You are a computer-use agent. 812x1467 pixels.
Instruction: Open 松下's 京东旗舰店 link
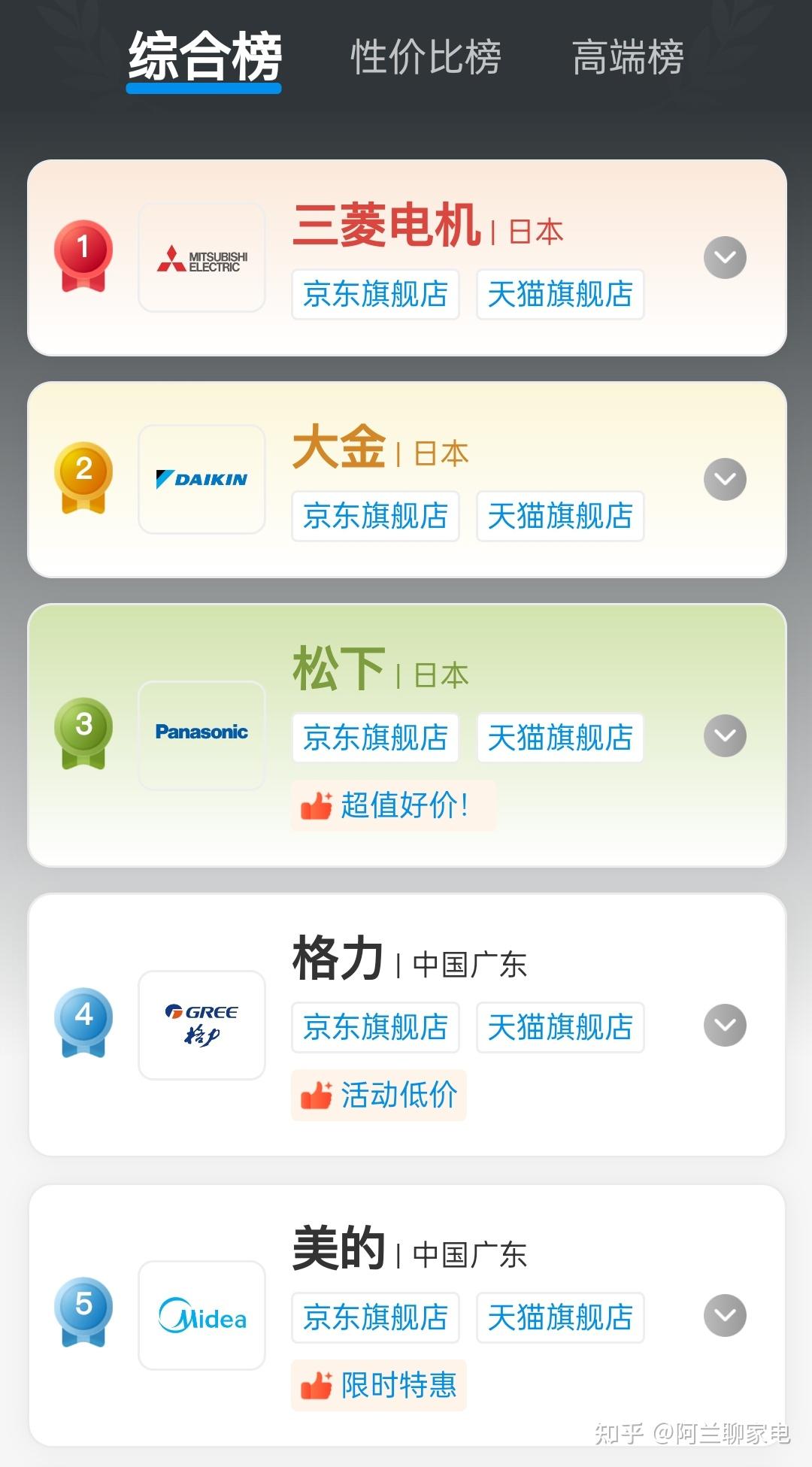[x=375, y=738]
